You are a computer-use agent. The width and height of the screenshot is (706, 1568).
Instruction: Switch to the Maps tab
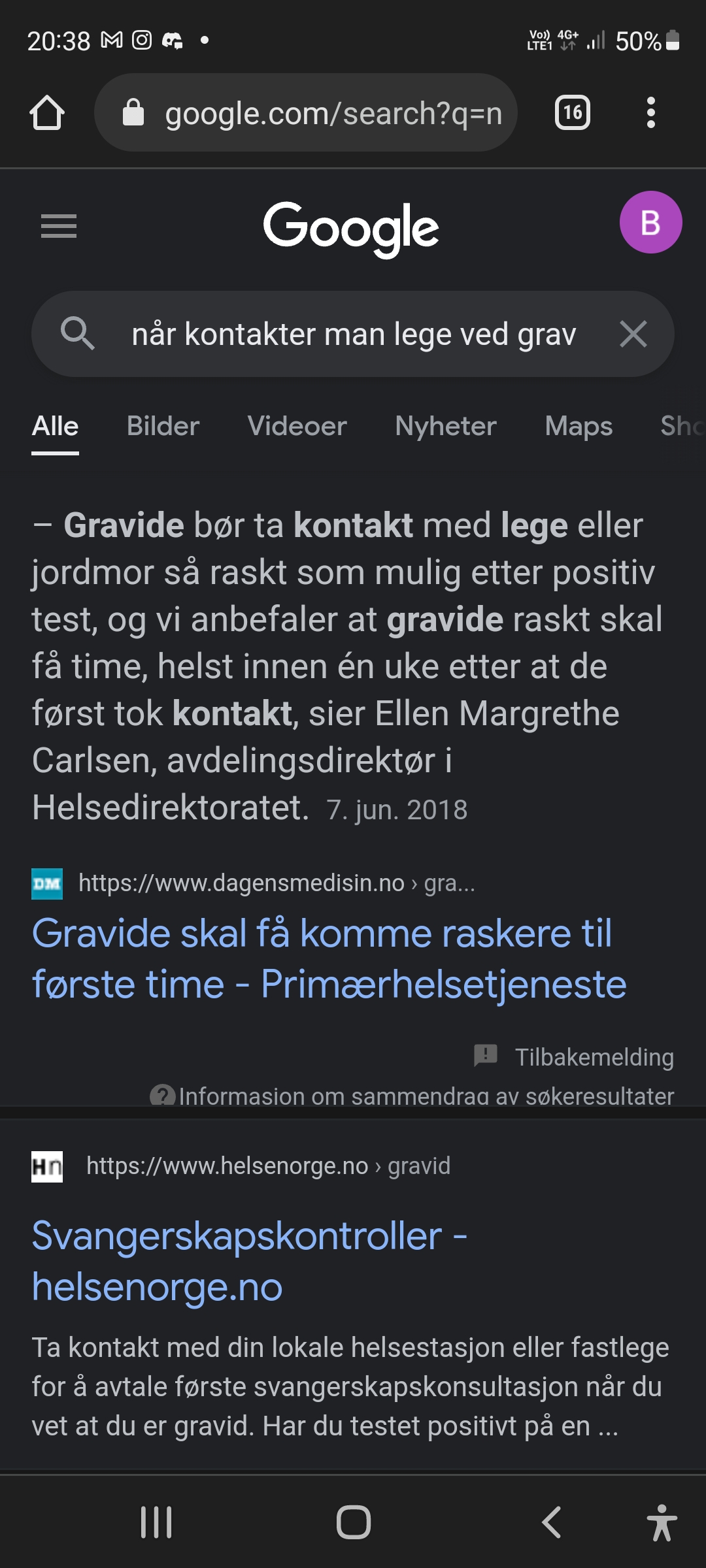click(x=579, y=426)
